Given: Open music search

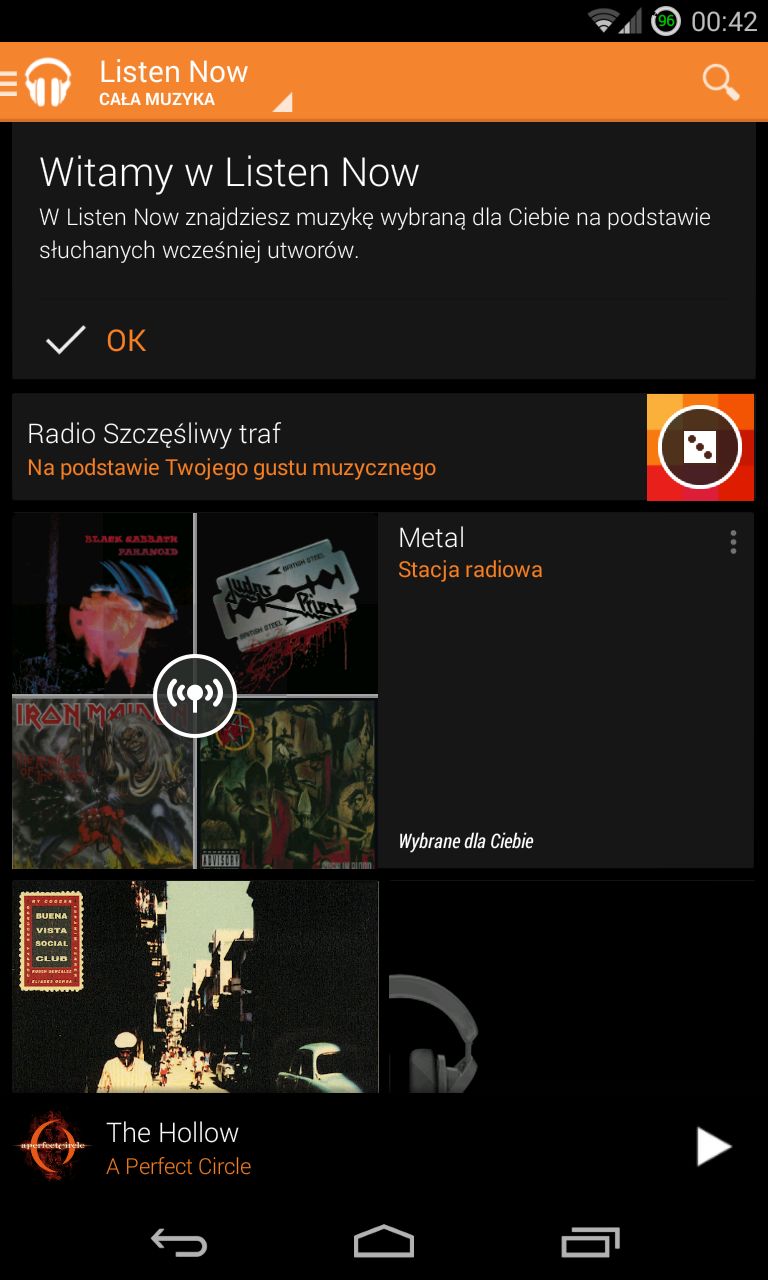Looking at the screenshot, I should [720, 82].
